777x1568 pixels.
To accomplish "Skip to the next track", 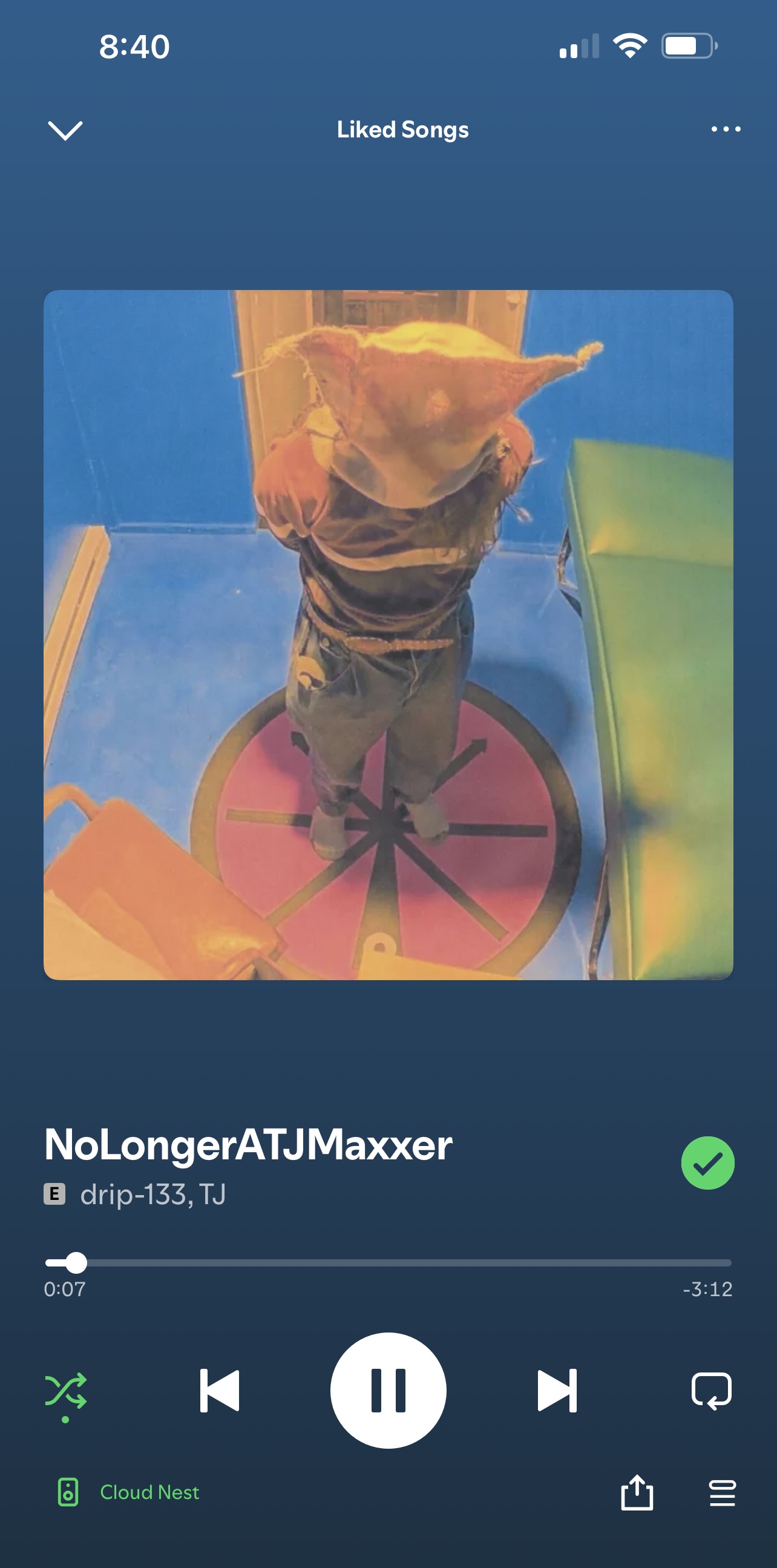I will pyautogui.click(x=557, y=1390).
